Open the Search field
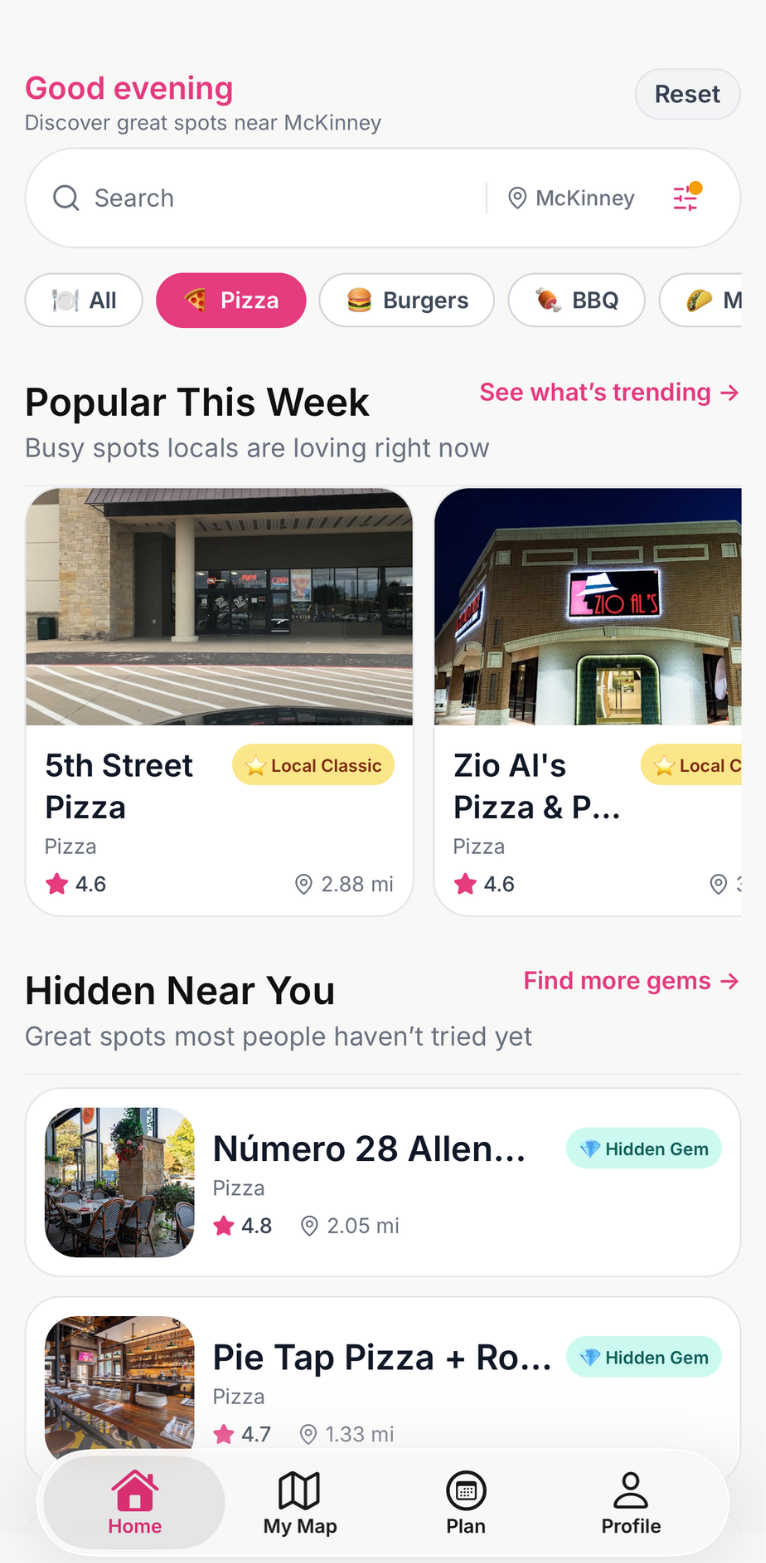Screen dimensions: 766x1563 (x=260, y=198)
